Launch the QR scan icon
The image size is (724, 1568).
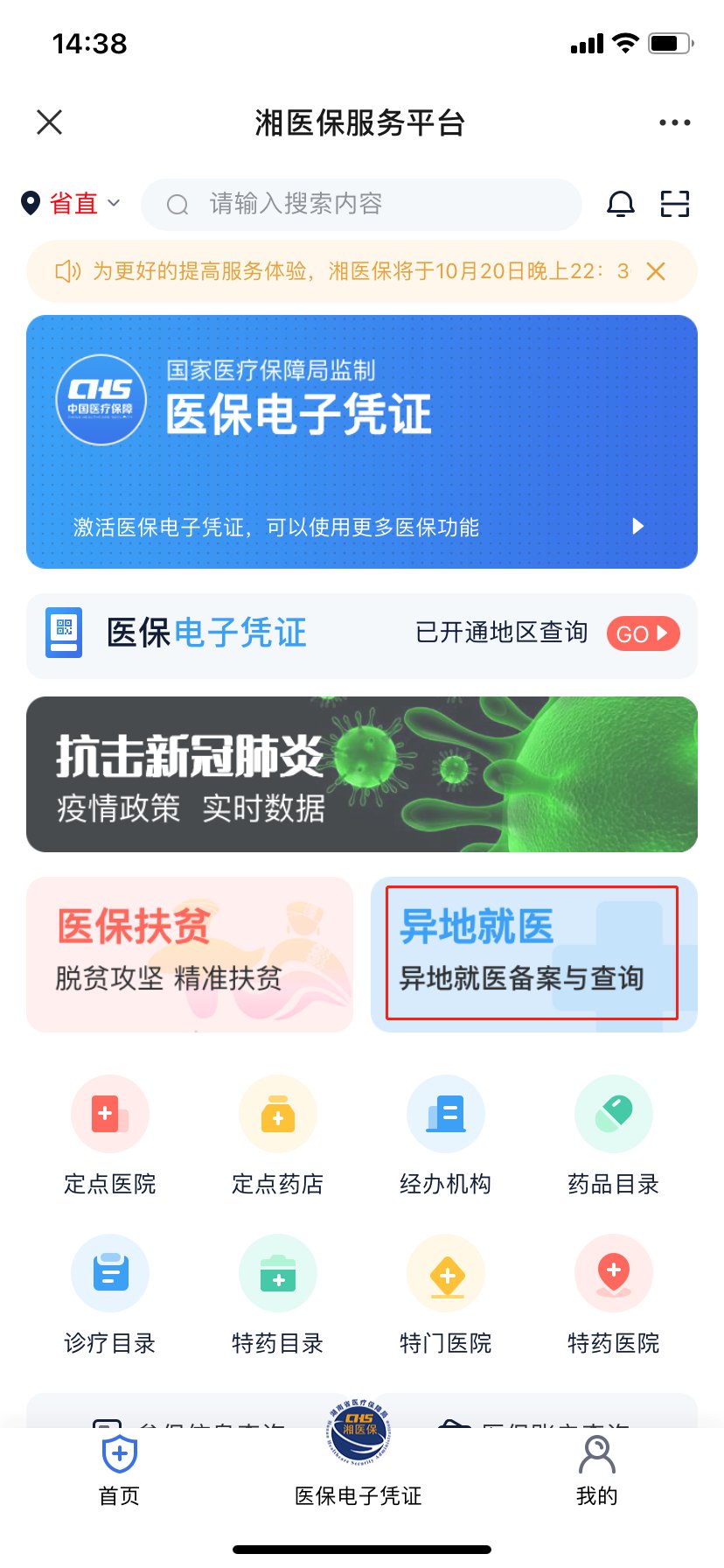pyautogui.click(x=674, y=204)
